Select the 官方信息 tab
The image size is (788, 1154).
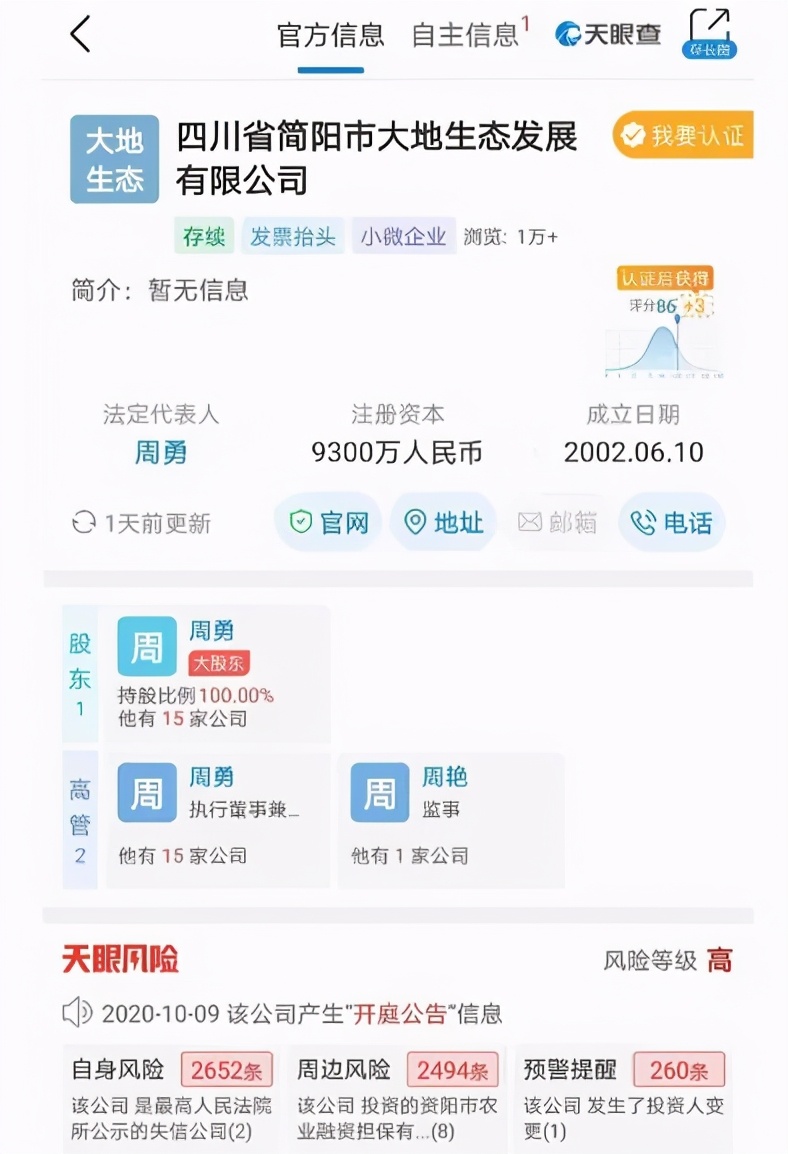coord(331,35)
